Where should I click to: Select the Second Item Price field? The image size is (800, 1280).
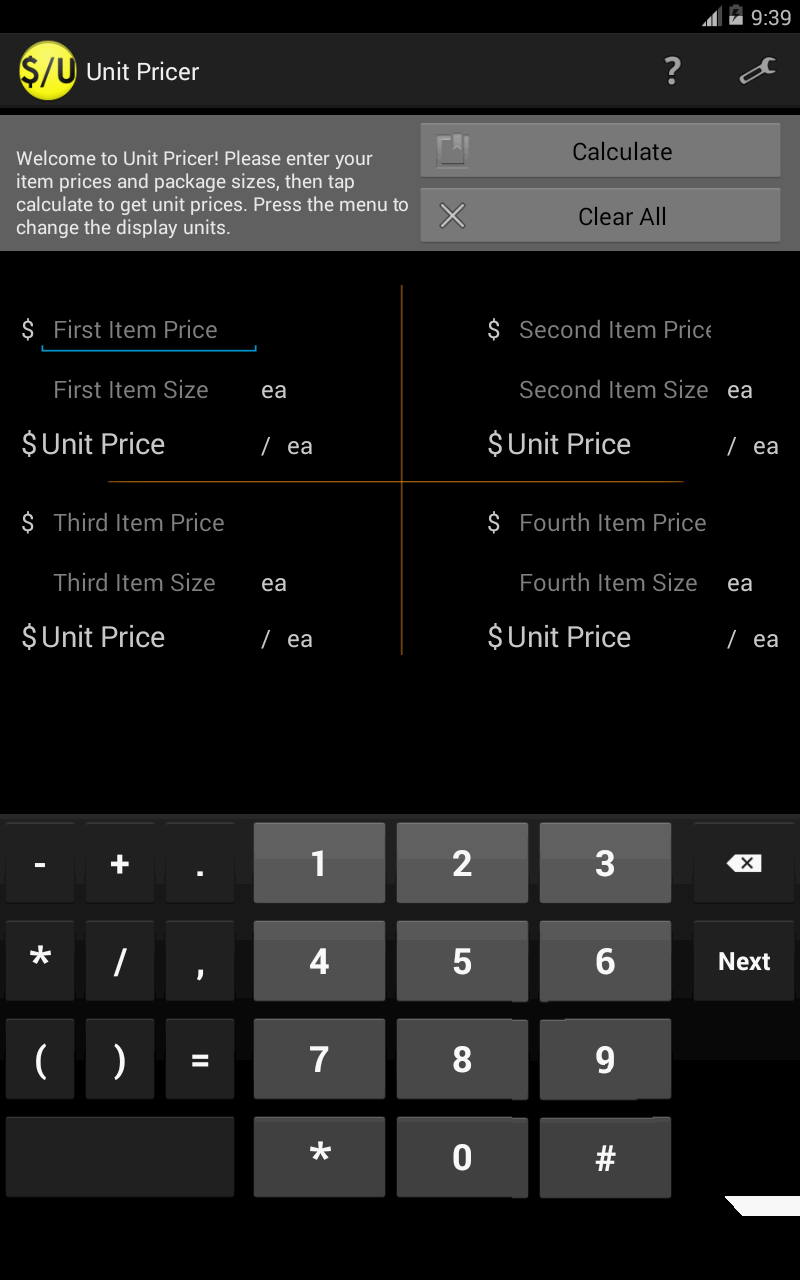click(x=612, y=330)
